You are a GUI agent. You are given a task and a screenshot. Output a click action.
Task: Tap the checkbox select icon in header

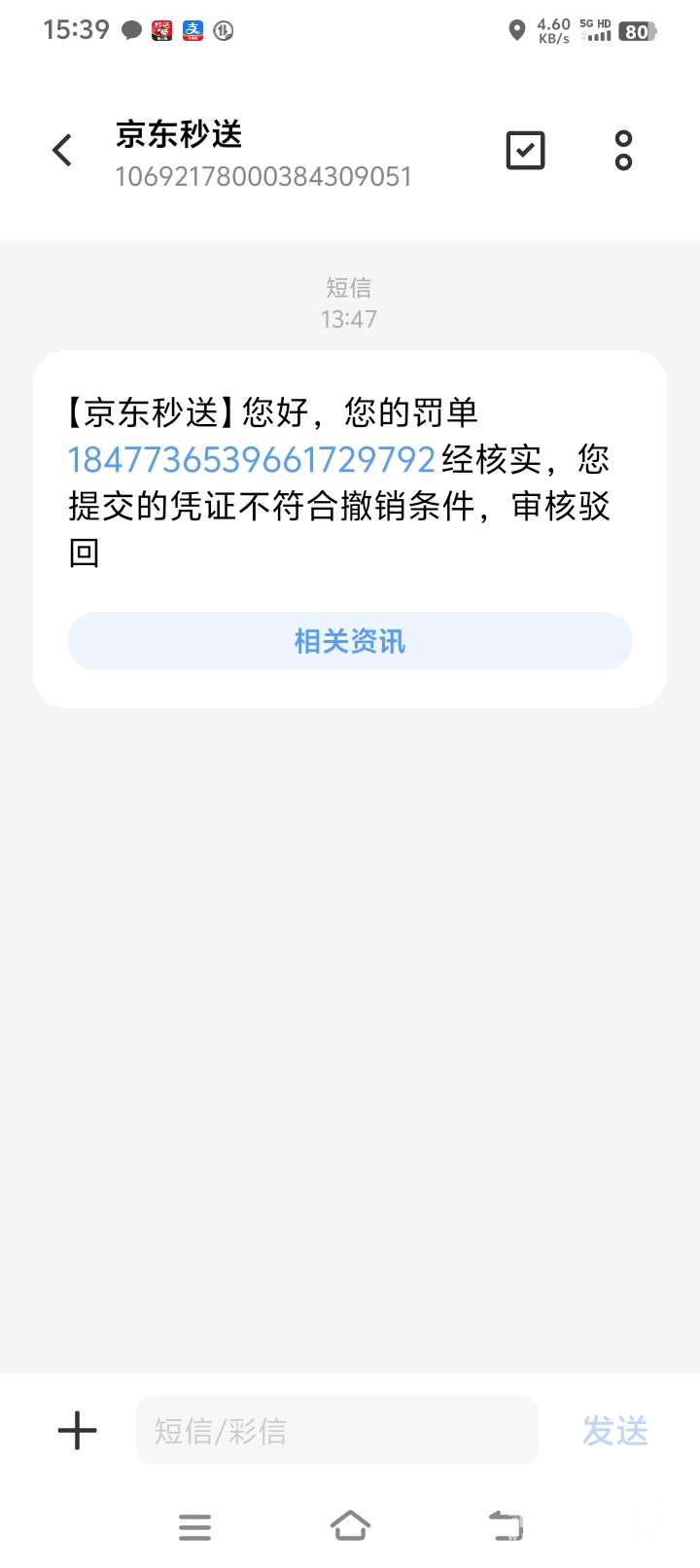point(526,151)
